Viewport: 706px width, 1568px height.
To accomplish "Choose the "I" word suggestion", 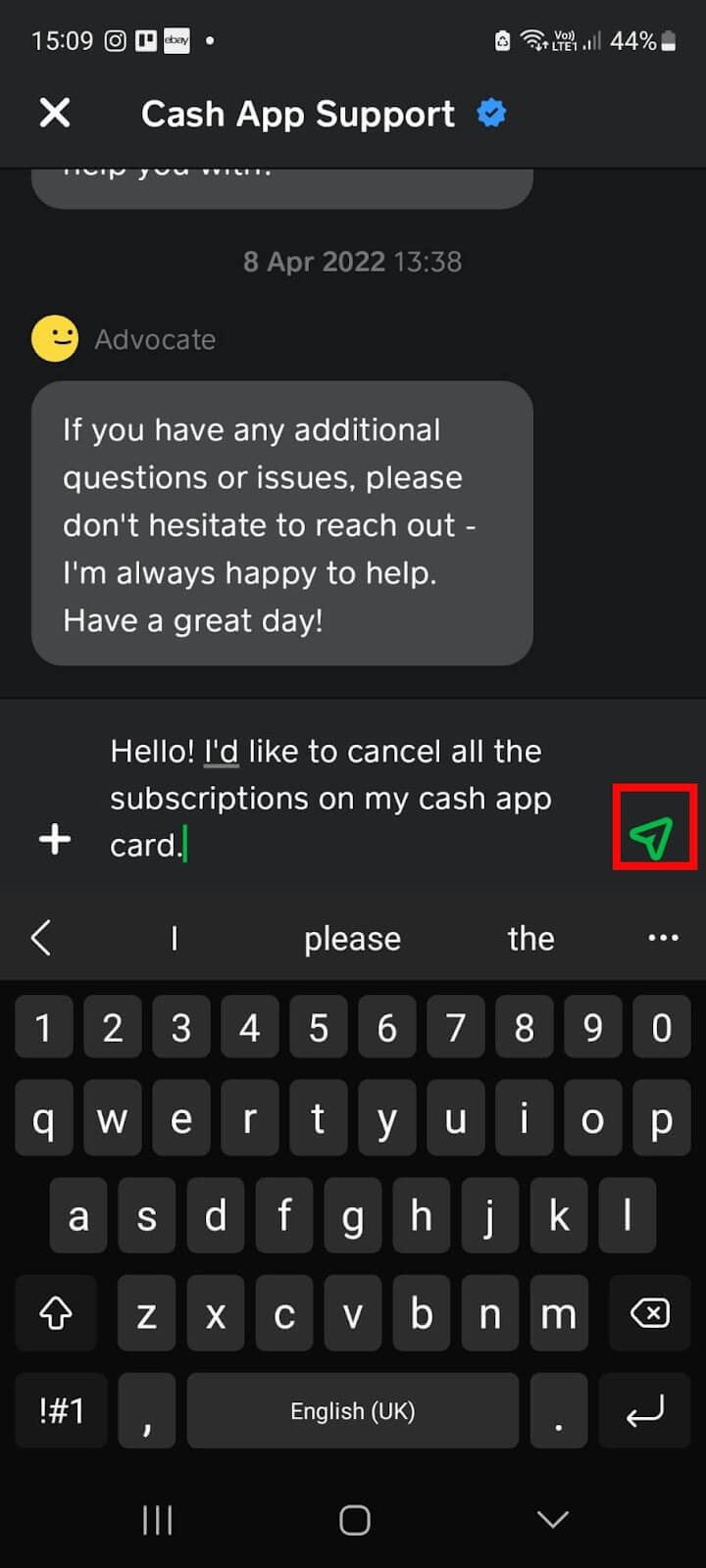I will coord(175,939).
